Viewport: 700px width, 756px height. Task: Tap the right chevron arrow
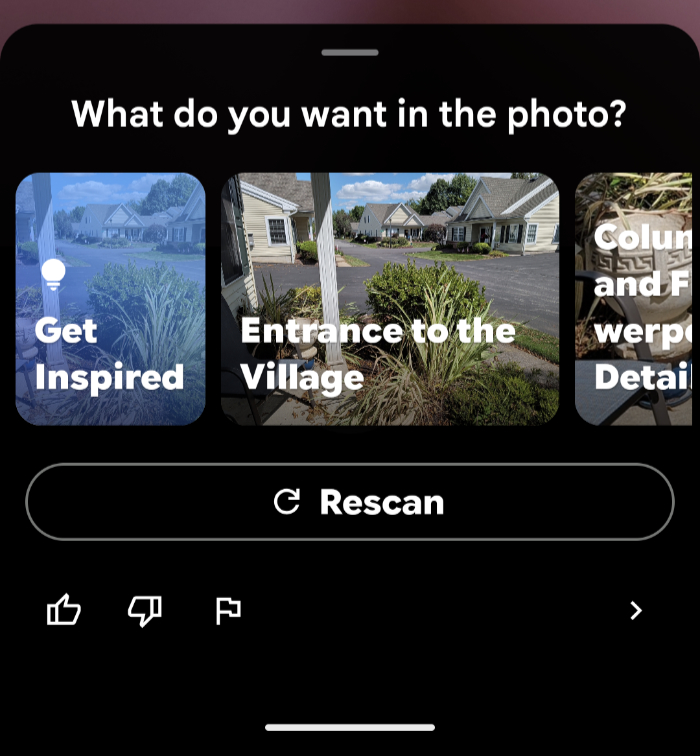(636, 610)
